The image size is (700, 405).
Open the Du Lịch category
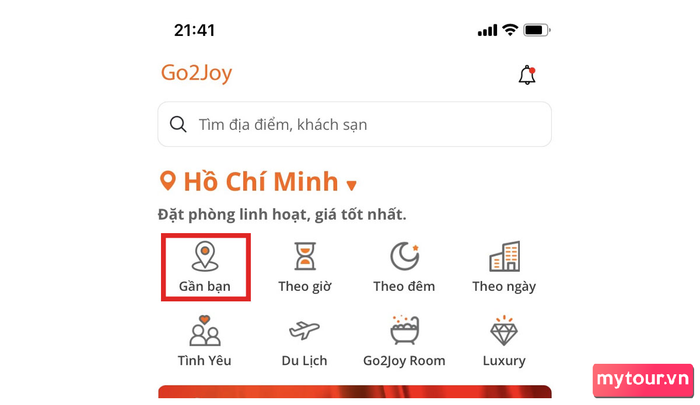[304, 340]
